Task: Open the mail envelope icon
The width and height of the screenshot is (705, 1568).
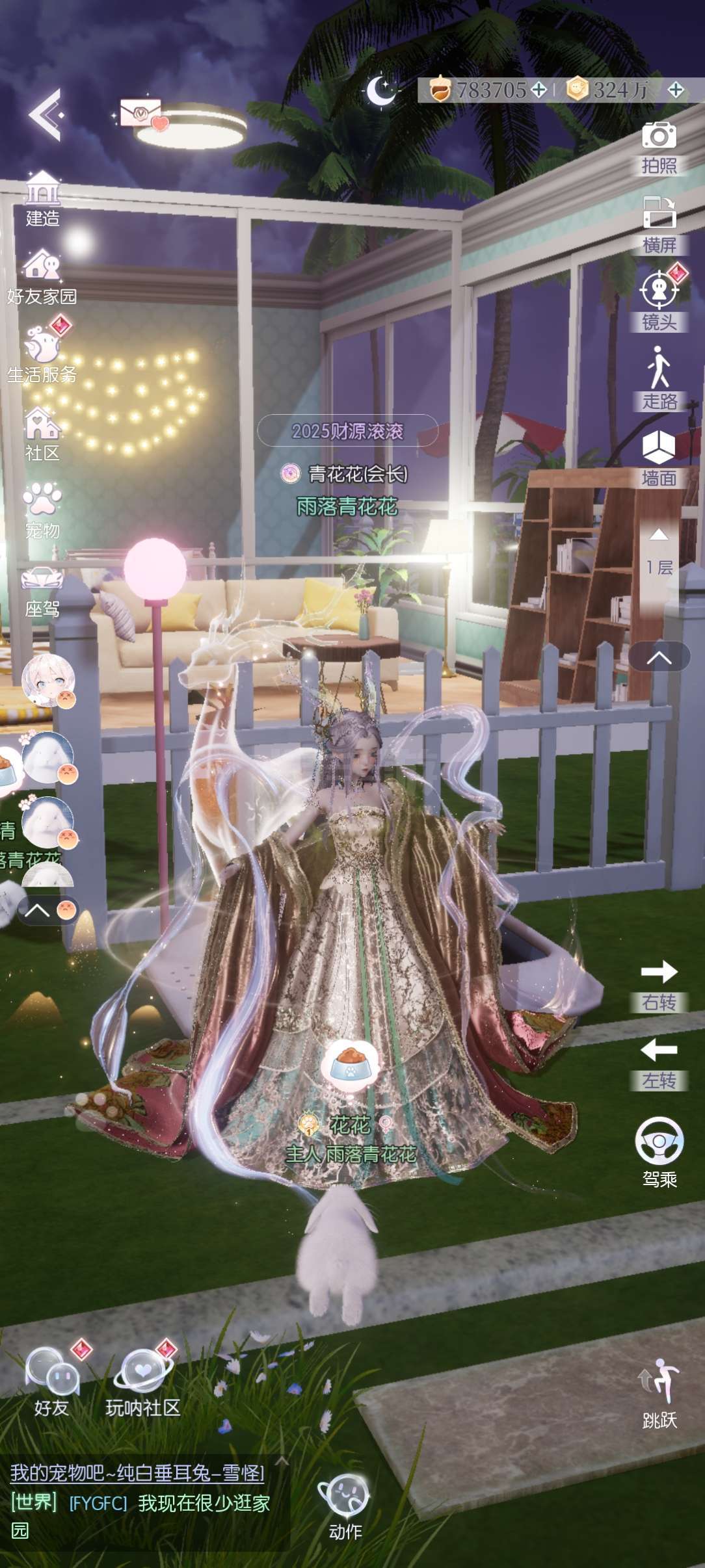Action: (141, 114)
